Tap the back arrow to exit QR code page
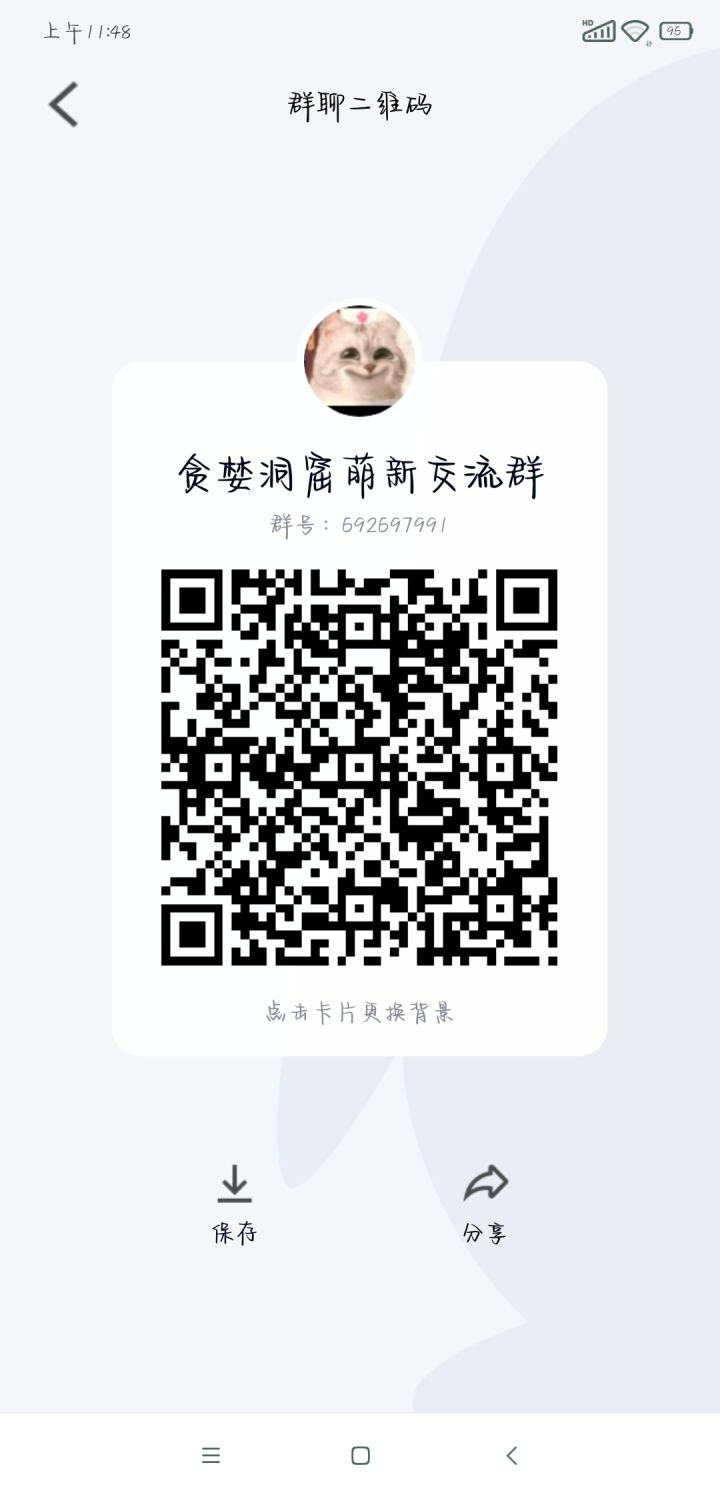 [62, 104]
